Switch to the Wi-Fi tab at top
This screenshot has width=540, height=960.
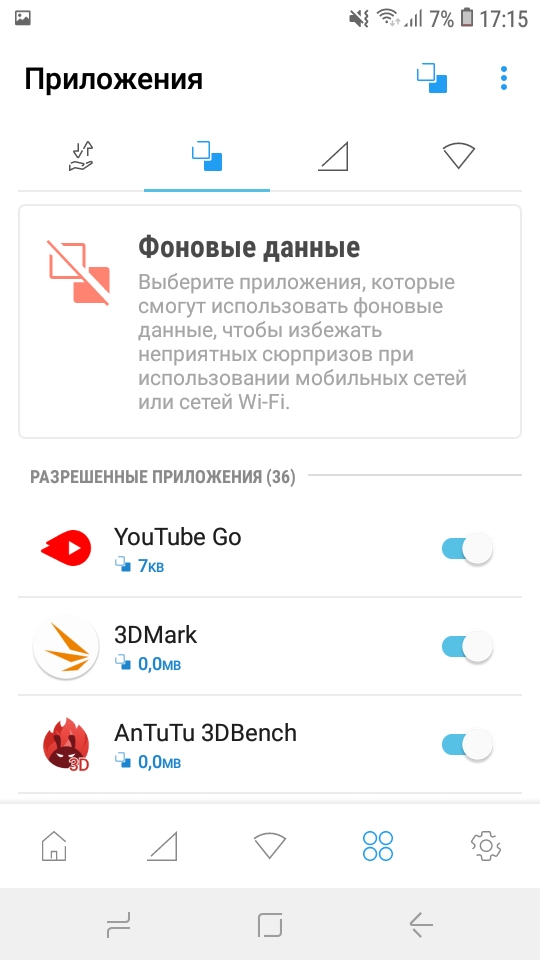pos(459,156)
